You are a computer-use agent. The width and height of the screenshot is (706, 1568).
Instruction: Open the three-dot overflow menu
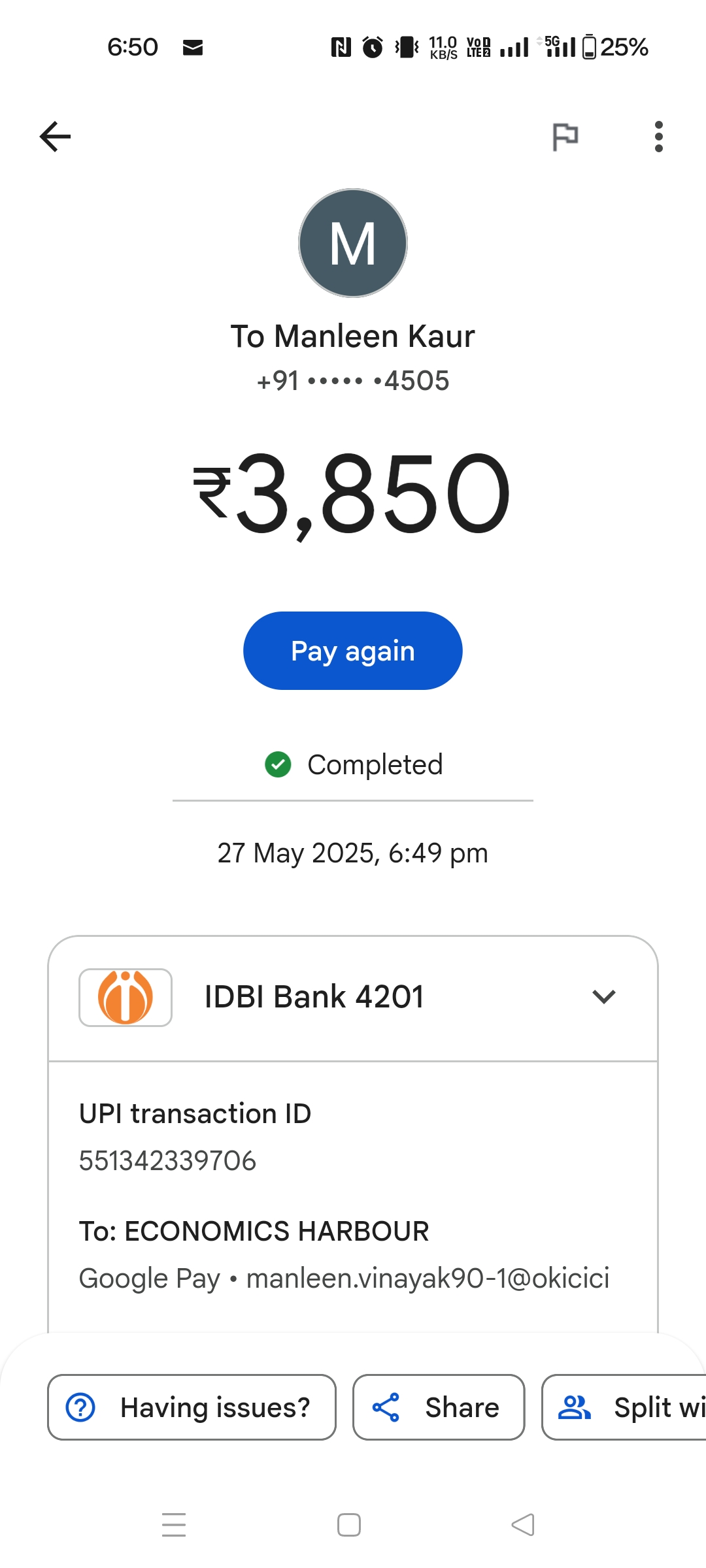[x=658, y=137]
